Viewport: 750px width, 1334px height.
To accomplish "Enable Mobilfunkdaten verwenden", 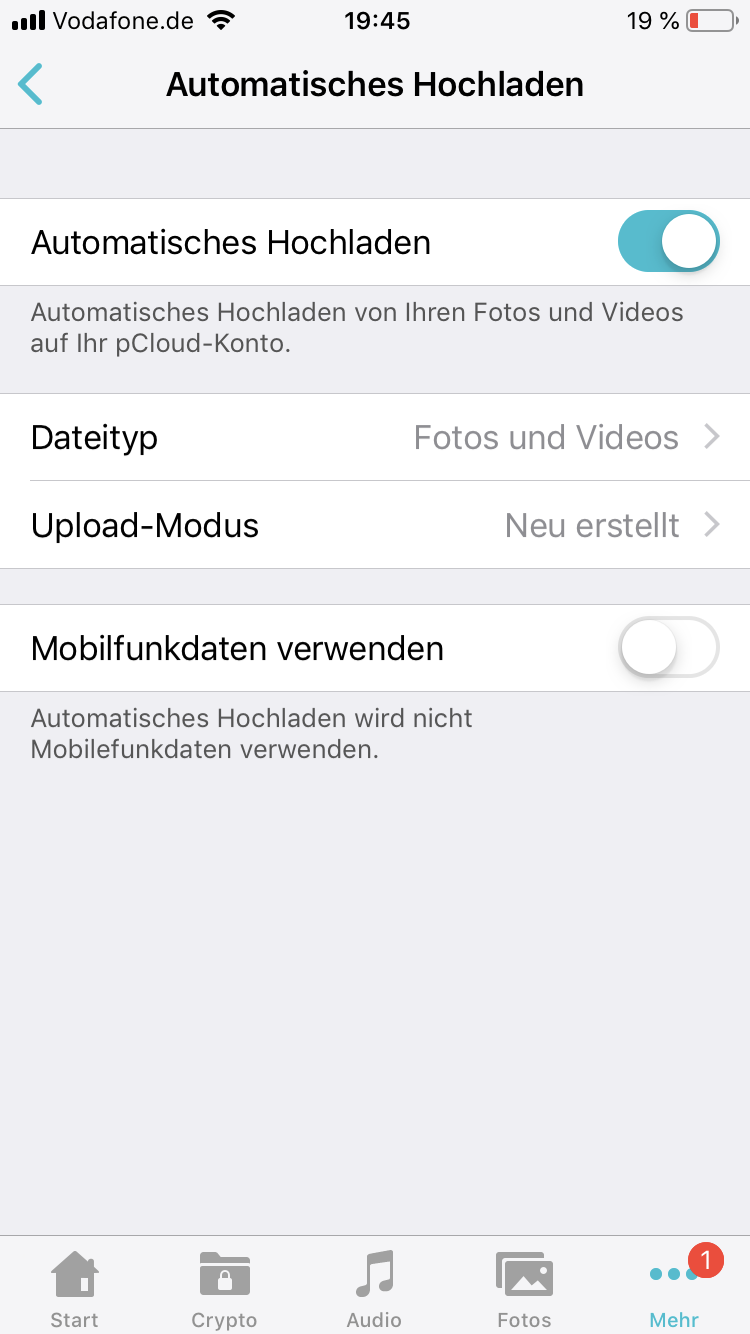I will coord(668,648).
